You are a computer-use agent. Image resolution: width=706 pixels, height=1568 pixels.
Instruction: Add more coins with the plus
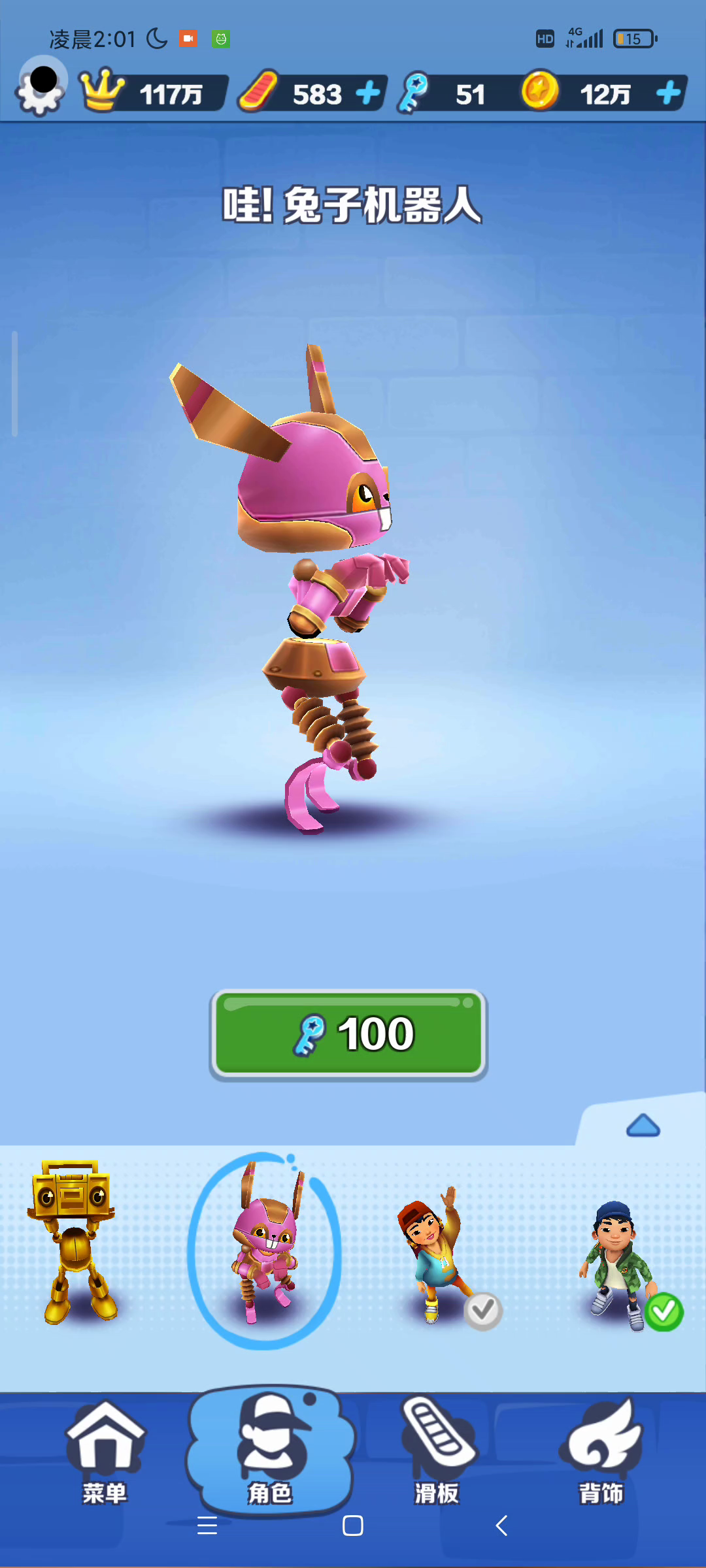point(669,93)
